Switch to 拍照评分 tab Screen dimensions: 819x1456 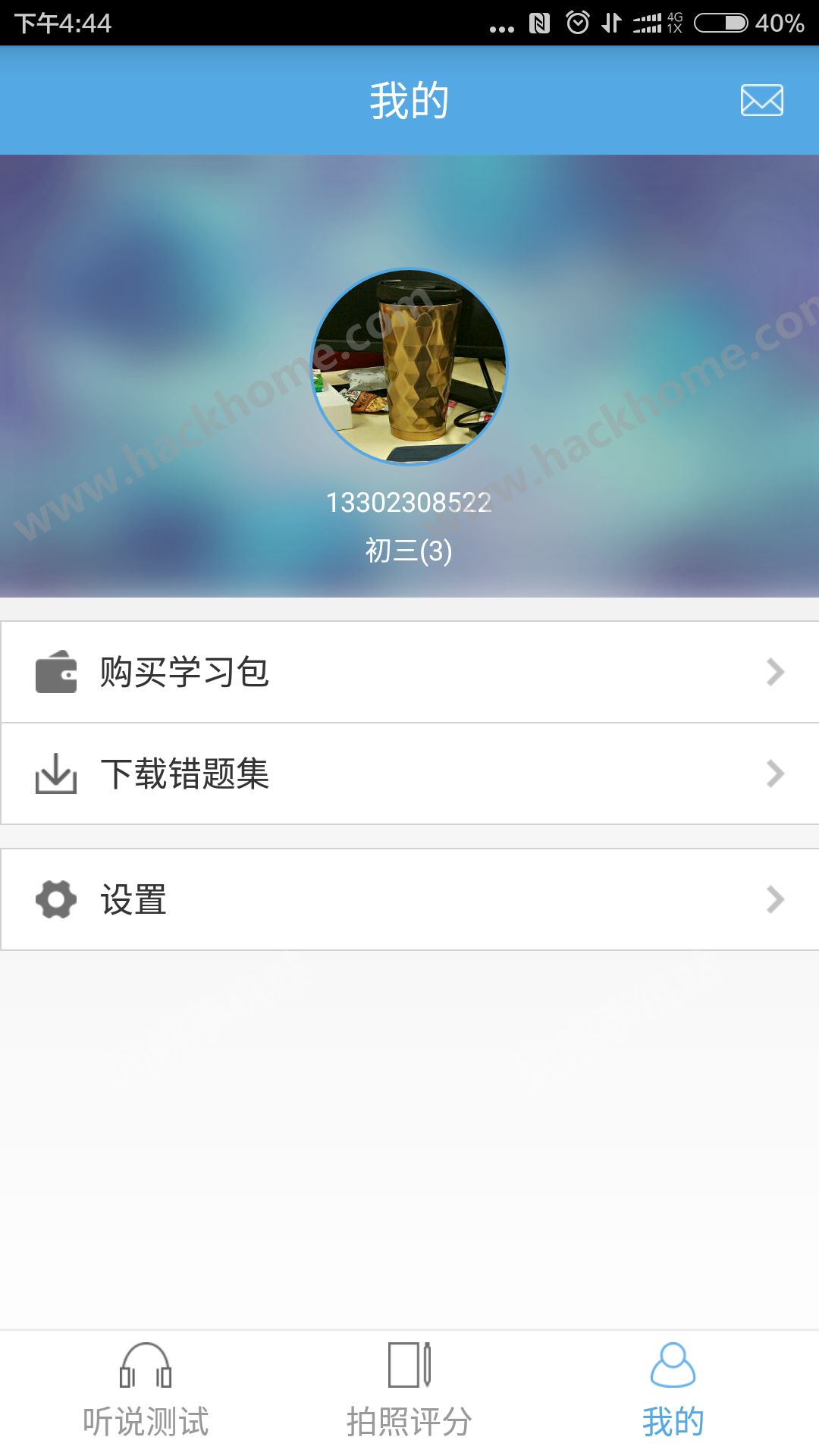pos(409,1392)
